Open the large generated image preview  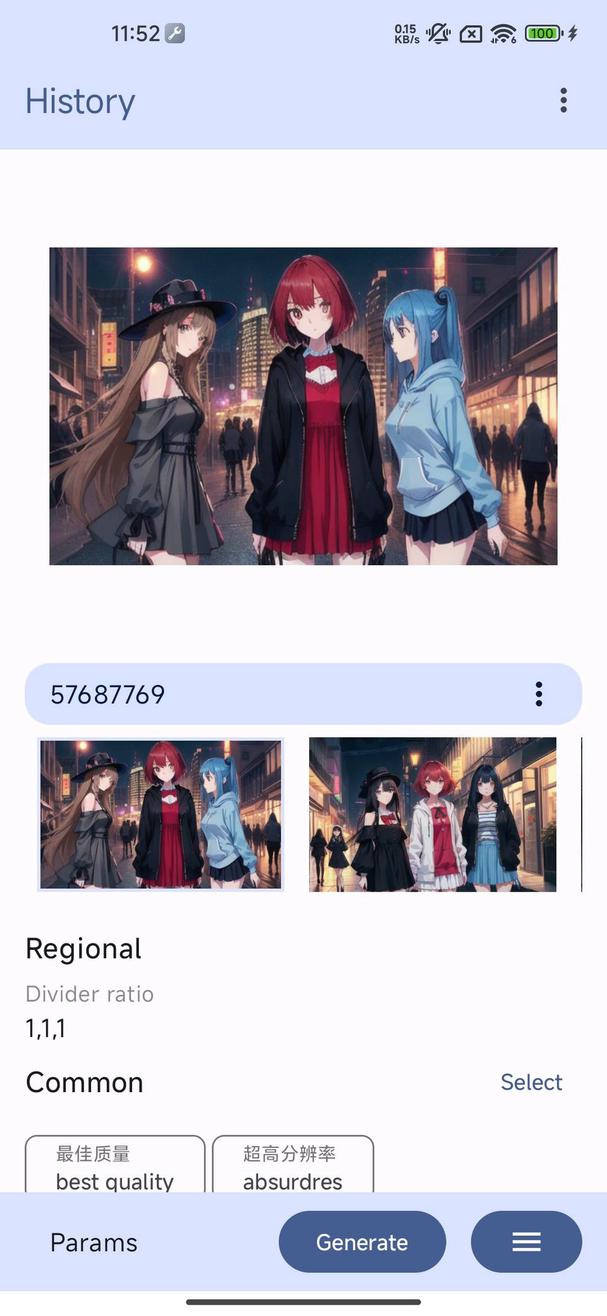point(303,406)
